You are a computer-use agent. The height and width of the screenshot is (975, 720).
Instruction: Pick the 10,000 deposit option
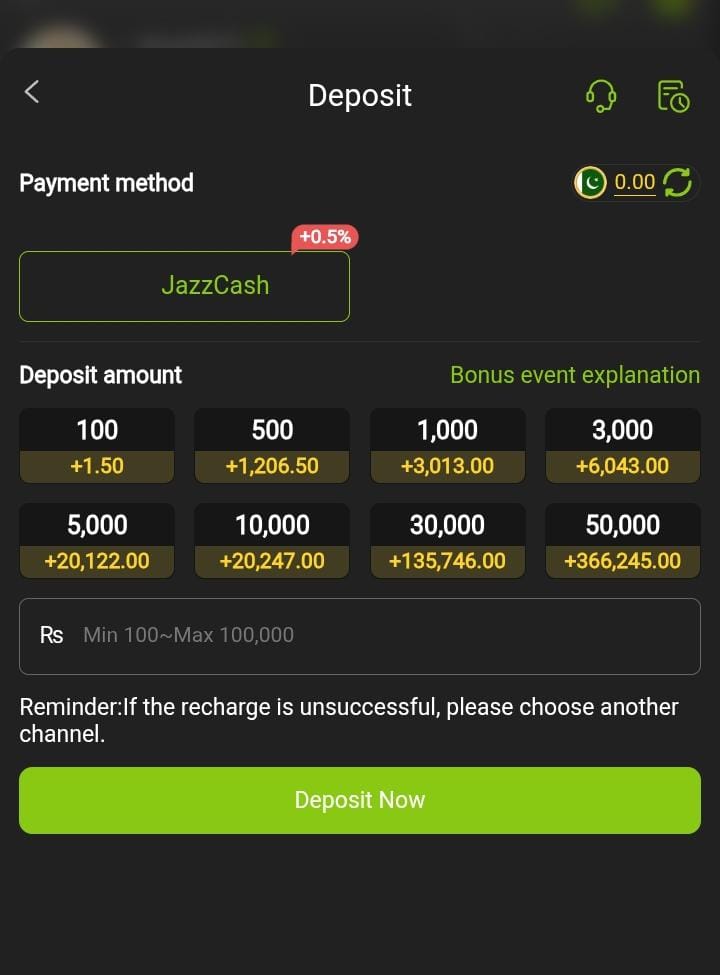(272, 541)
